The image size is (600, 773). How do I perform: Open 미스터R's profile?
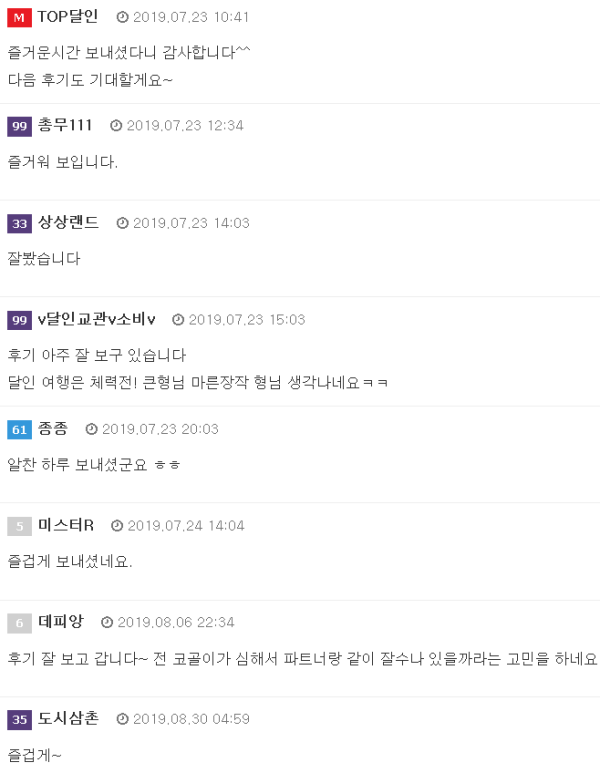click(65, 525)
